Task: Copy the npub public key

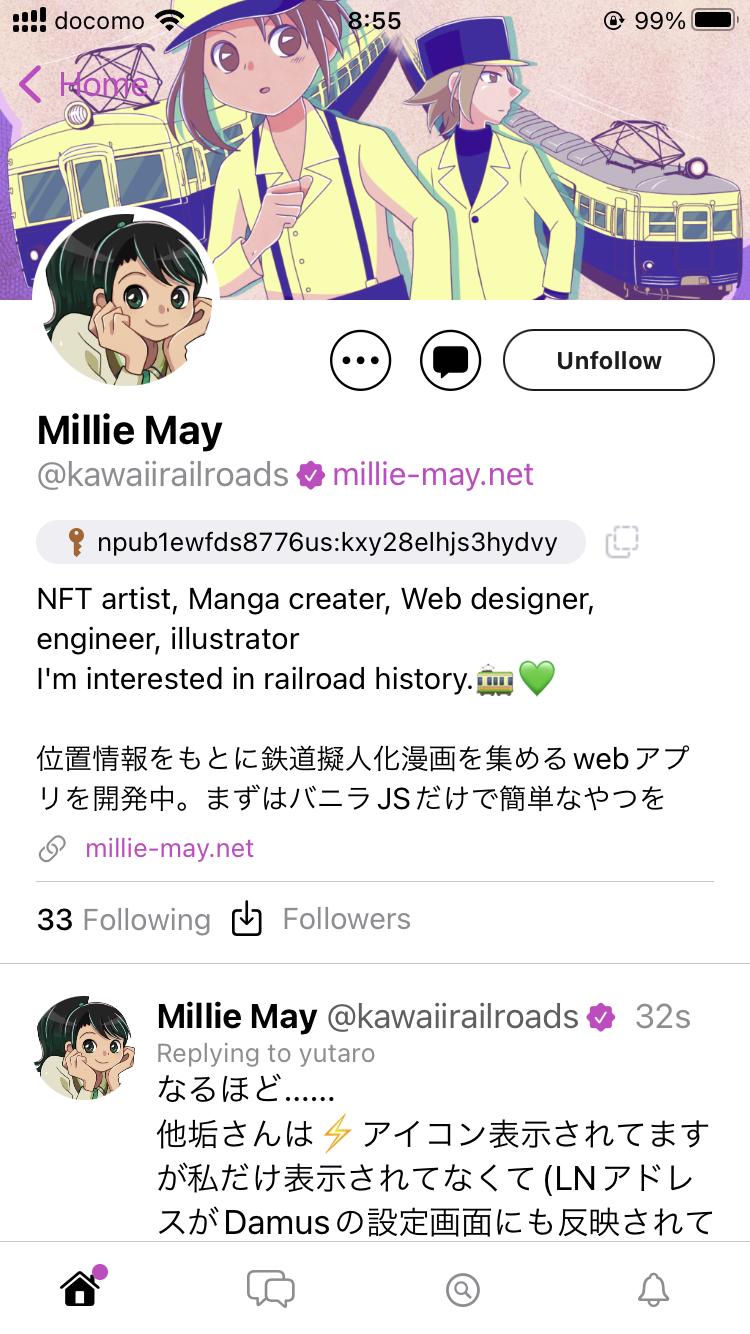Action: [x=622, y=543]
